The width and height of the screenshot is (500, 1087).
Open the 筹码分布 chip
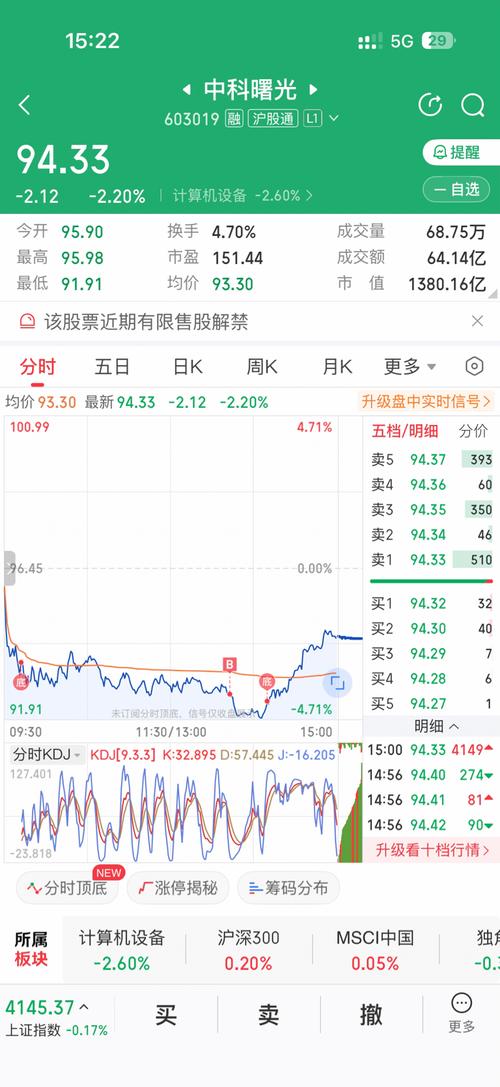(288, 888)
